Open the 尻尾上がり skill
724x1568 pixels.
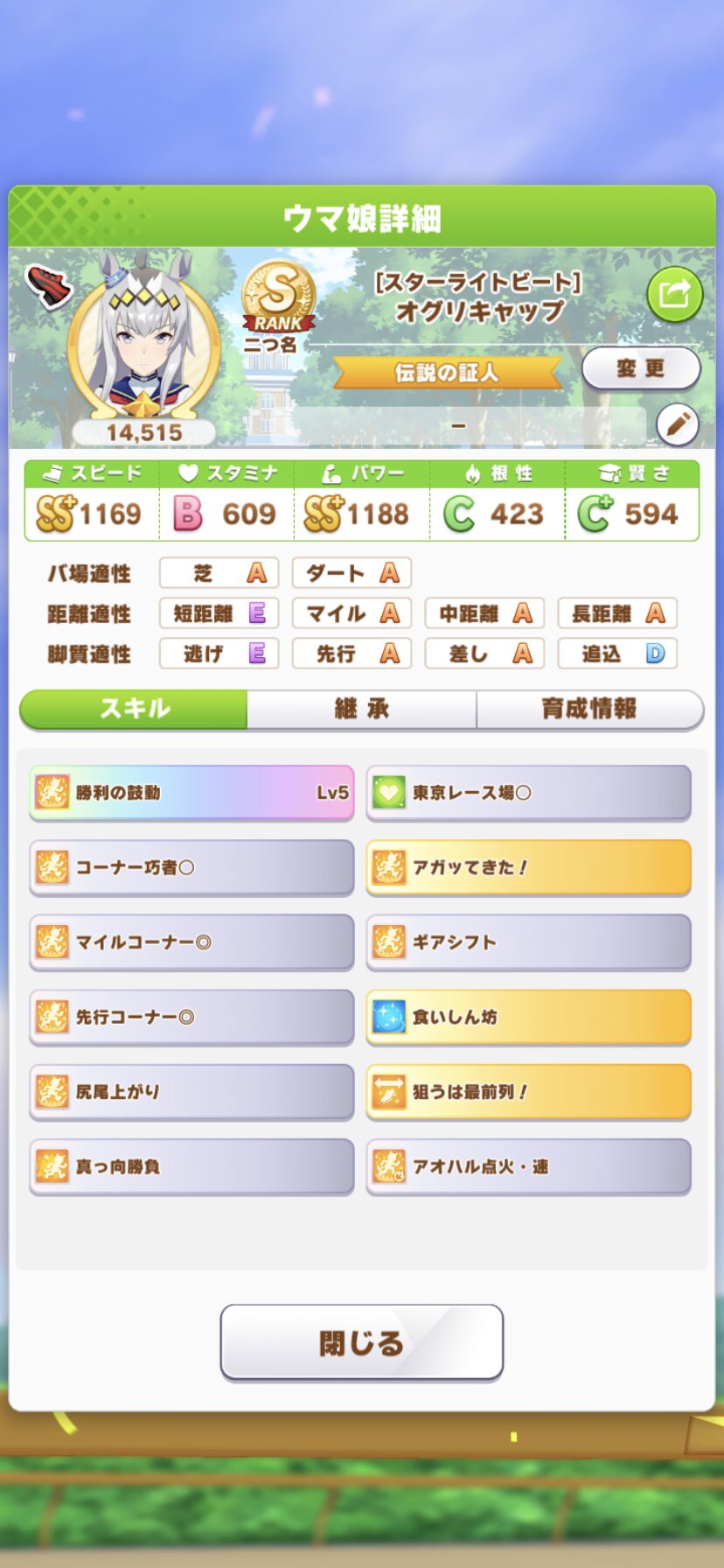(x=191, y=1091)
